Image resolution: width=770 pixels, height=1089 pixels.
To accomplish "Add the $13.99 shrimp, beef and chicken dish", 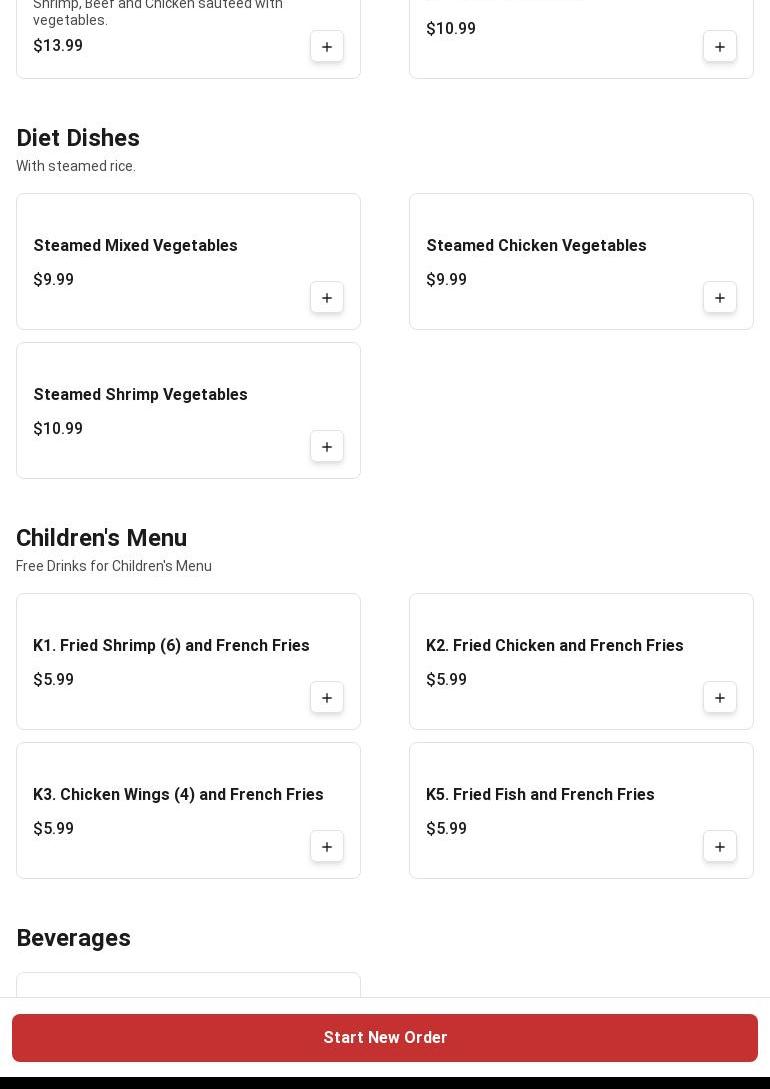I will [x=327, y=47].
